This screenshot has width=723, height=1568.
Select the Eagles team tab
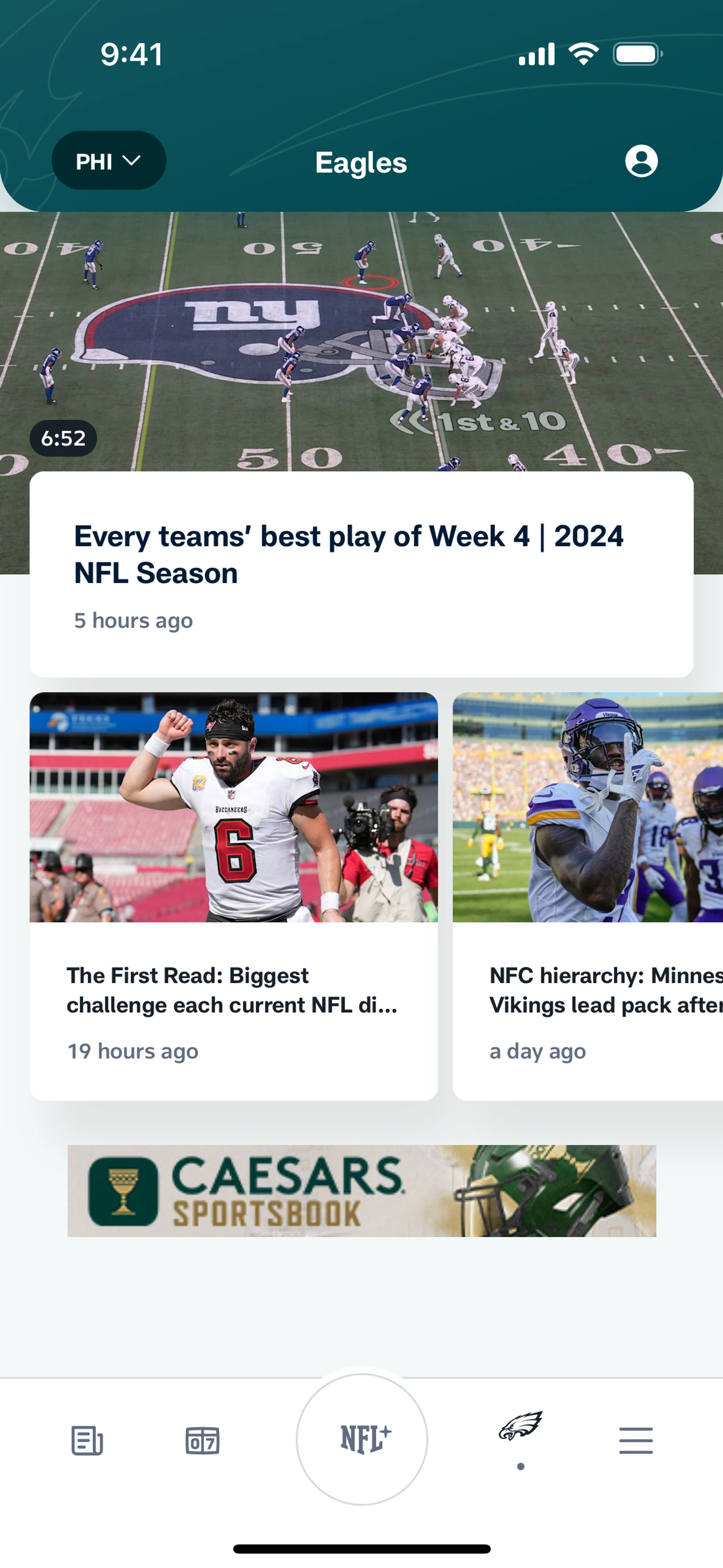pyautogui.click(x=520, y=1428)
